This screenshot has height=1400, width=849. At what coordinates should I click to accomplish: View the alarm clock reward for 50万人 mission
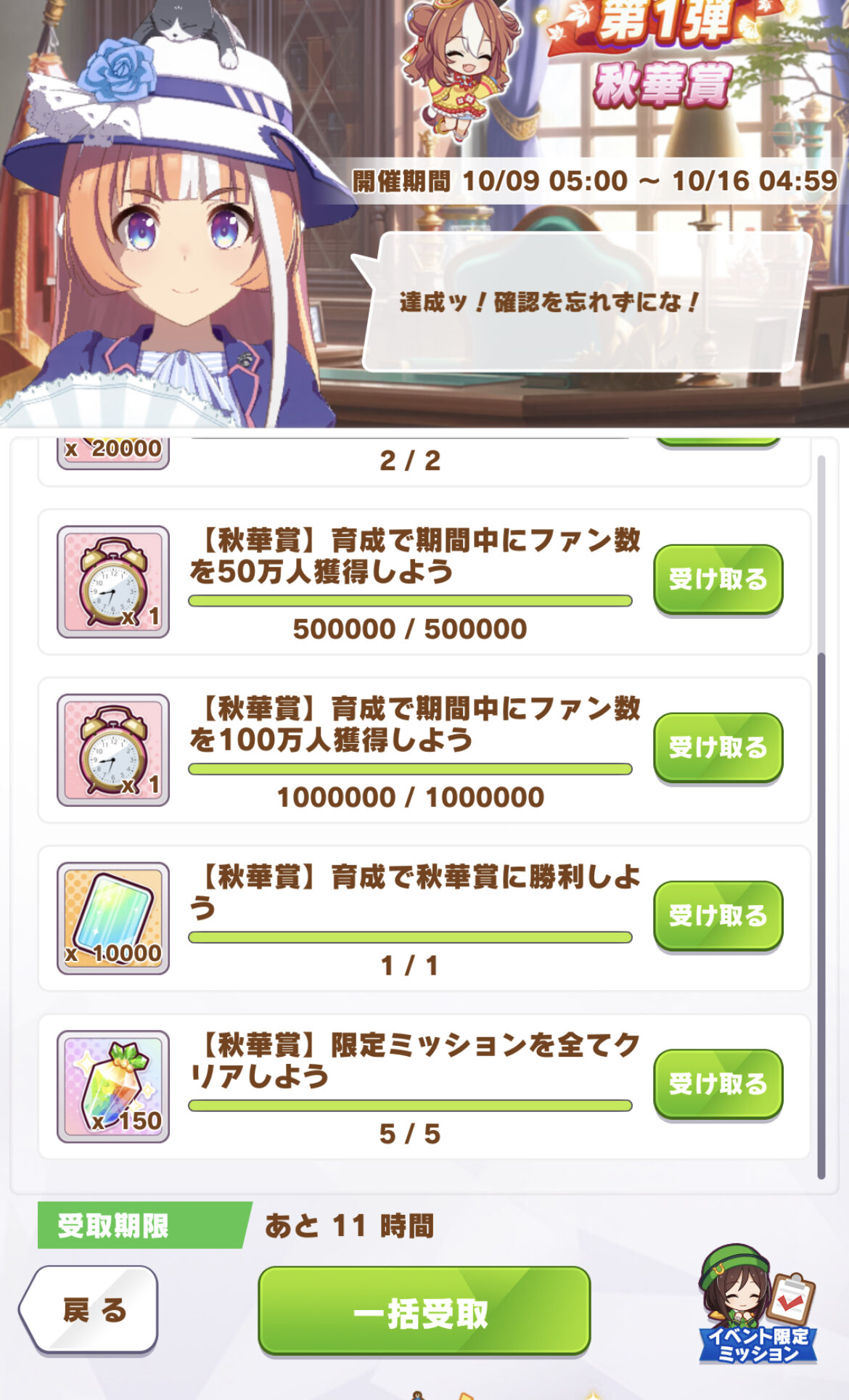(x=113, y=582)
